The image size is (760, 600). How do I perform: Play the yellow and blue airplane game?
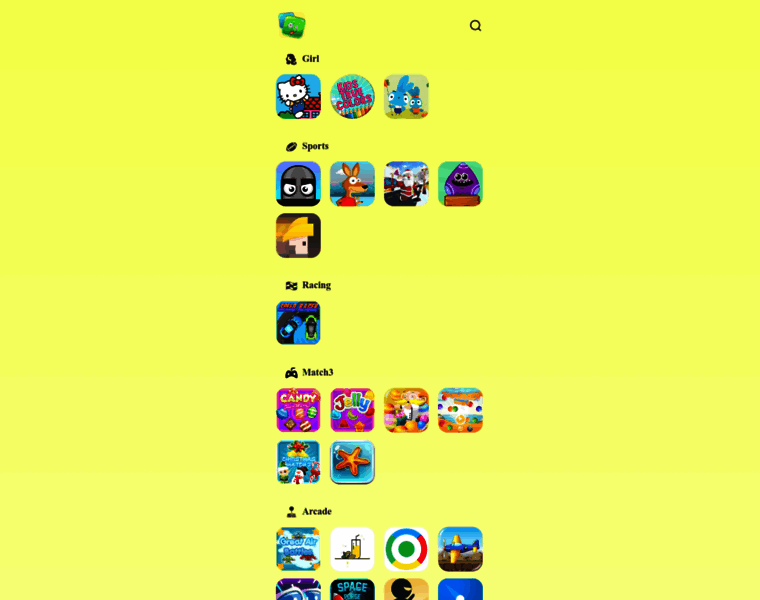tap(460, 549)
